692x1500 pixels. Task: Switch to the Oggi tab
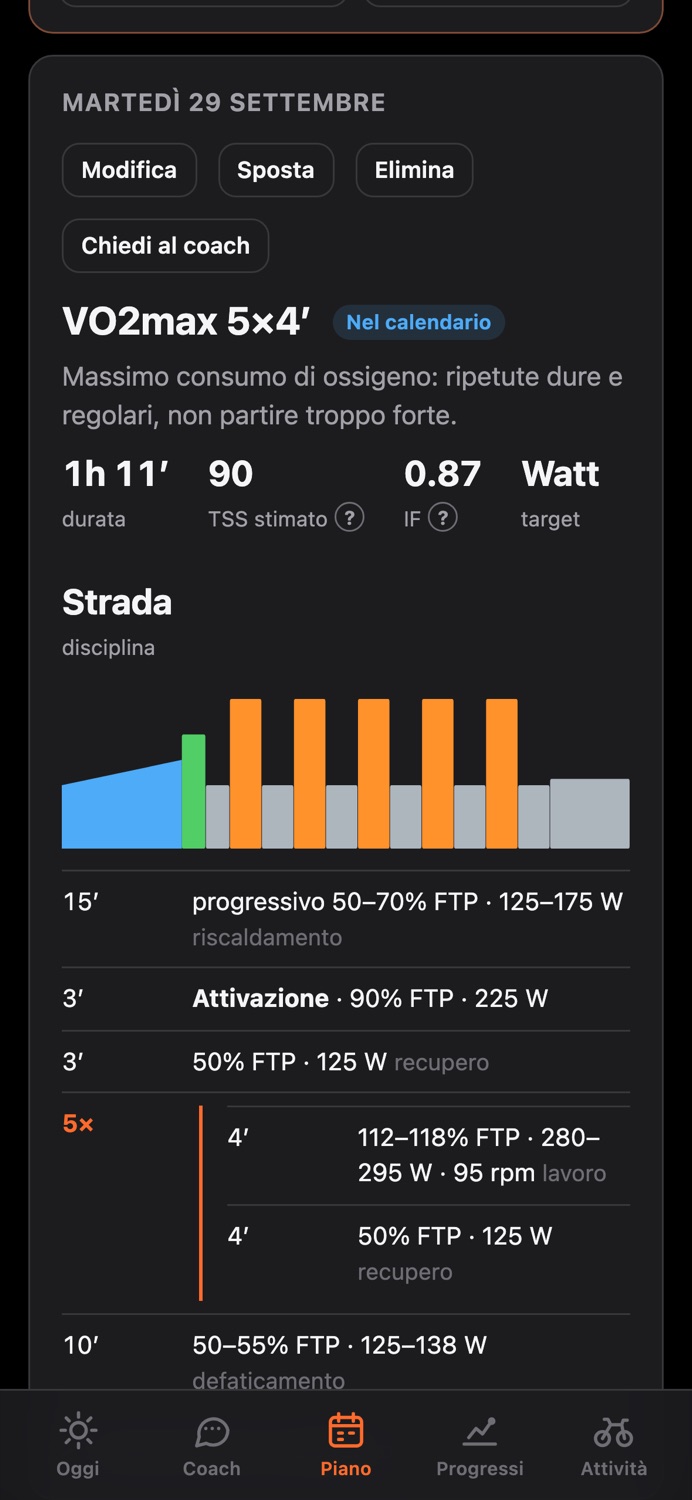pos(78,1445)
